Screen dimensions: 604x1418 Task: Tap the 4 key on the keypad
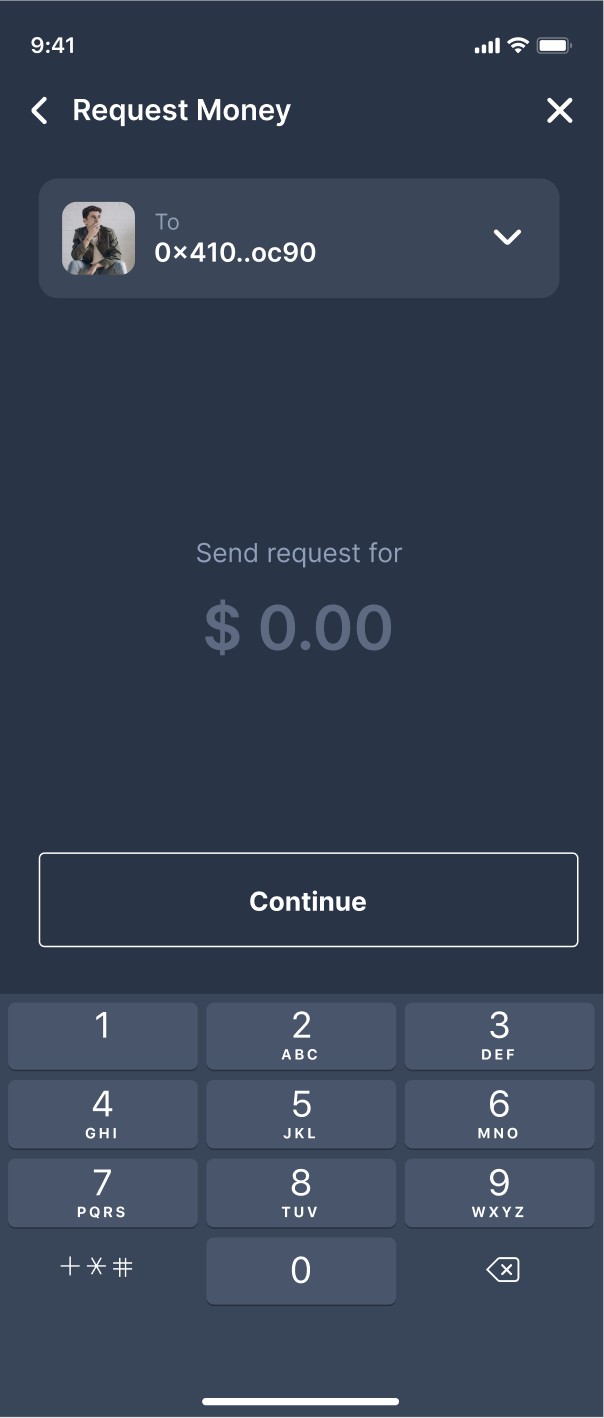coord(102,1114)
